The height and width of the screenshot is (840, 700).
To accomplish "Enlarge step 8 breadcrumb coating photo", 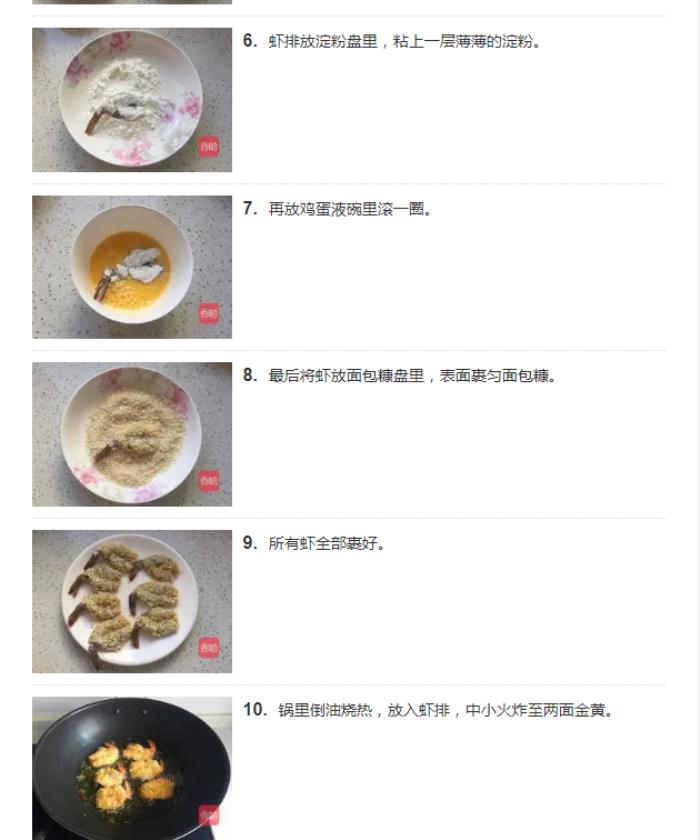I will pyautogui.click(x=132, y=434).
